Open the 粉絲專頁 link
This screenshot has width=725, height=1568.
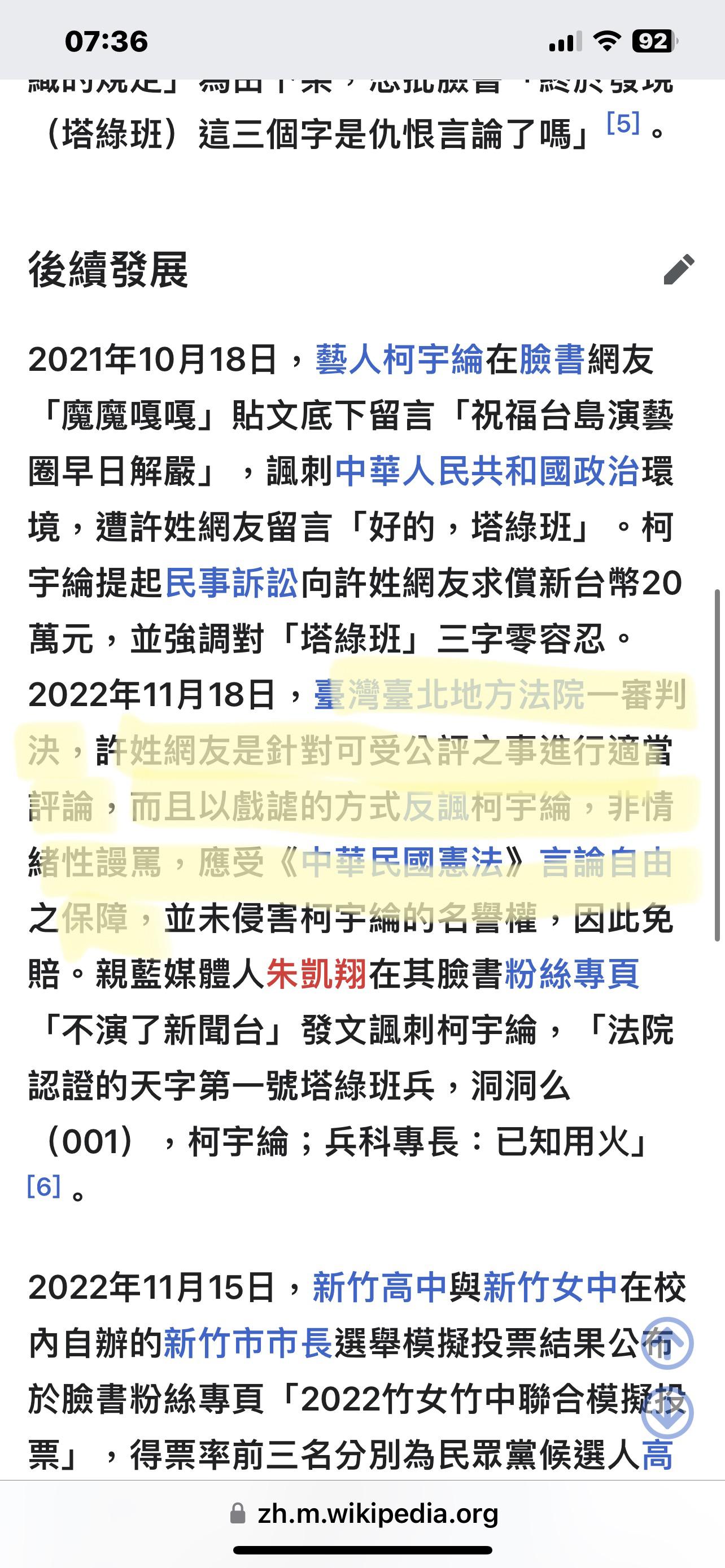(x=572, y=974)
